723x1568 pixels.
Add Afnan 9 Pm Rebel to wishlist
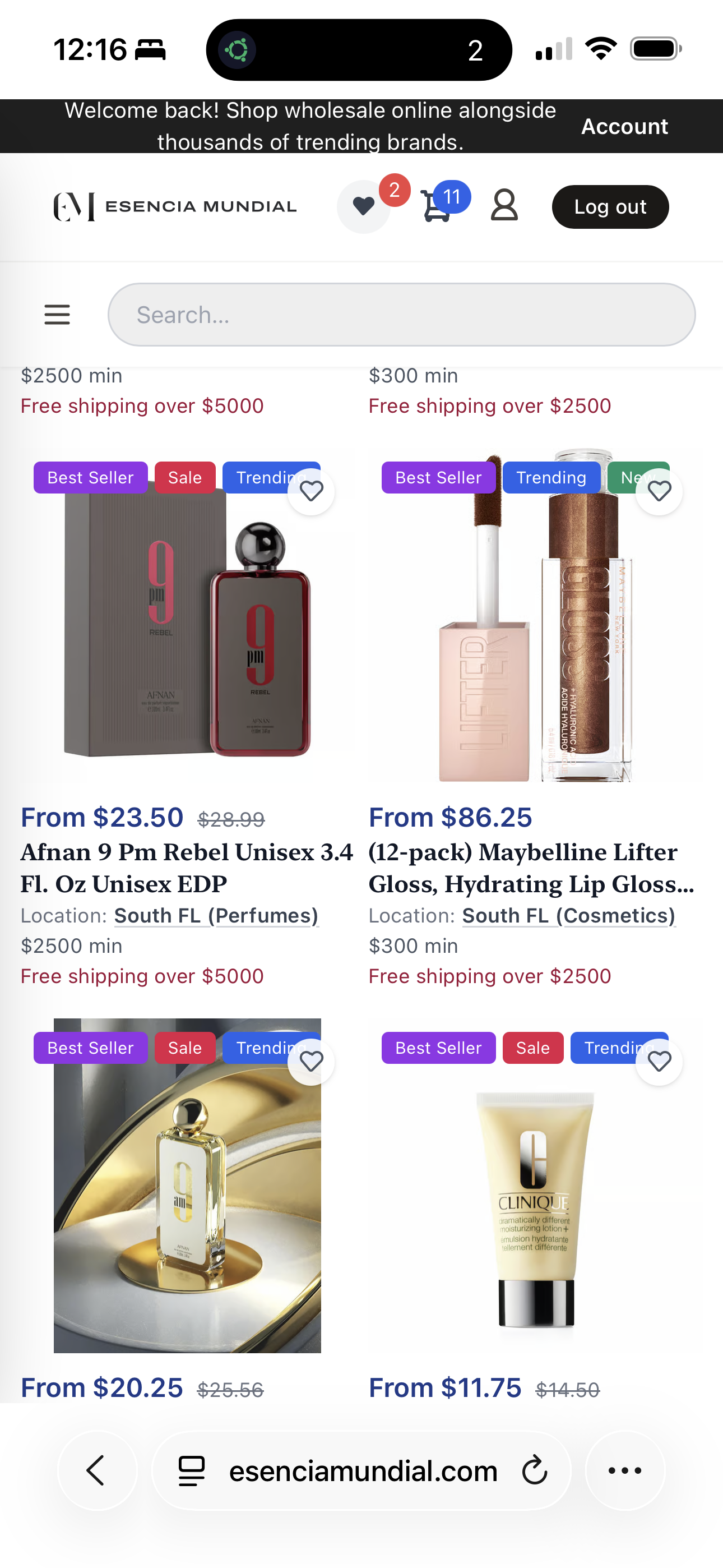click(x=311, y=491)
